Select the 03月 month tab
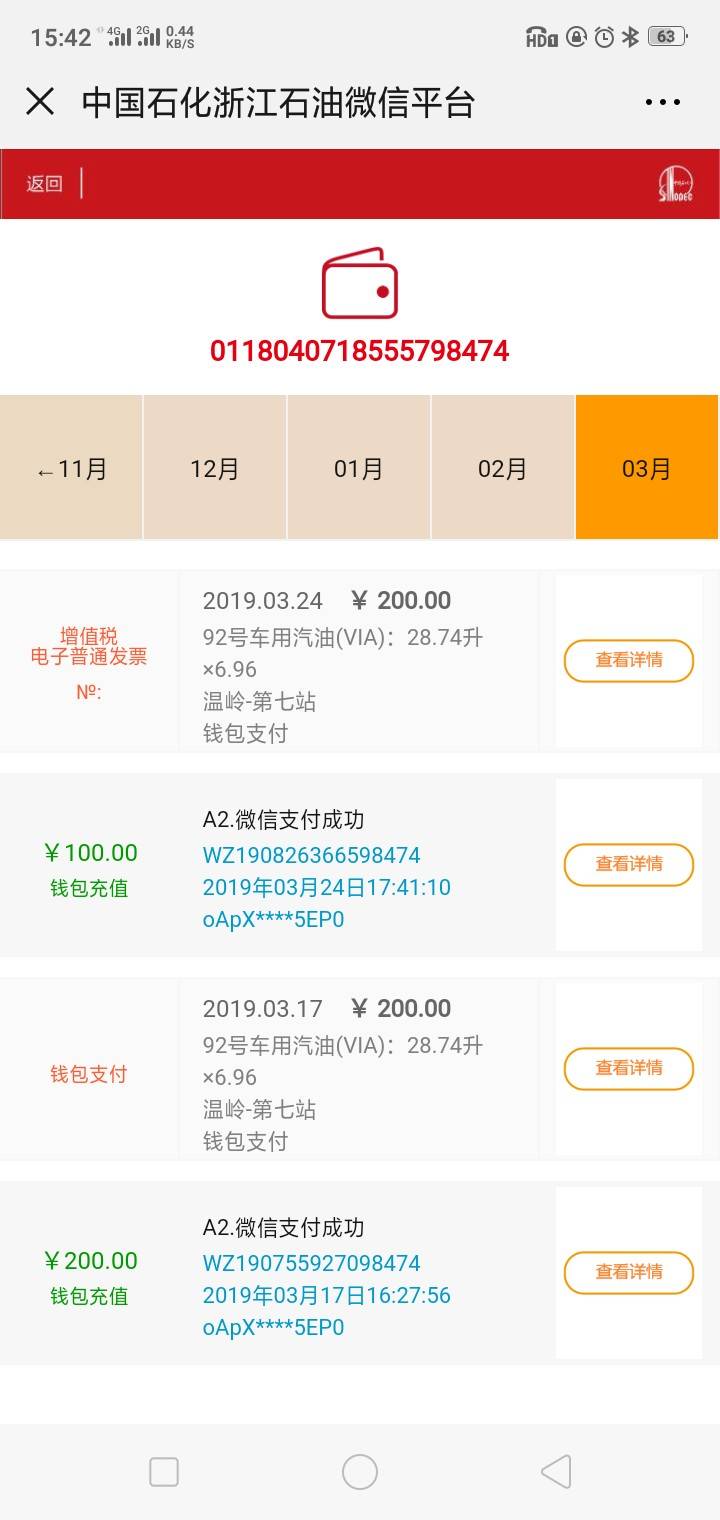 pos(647,468)
